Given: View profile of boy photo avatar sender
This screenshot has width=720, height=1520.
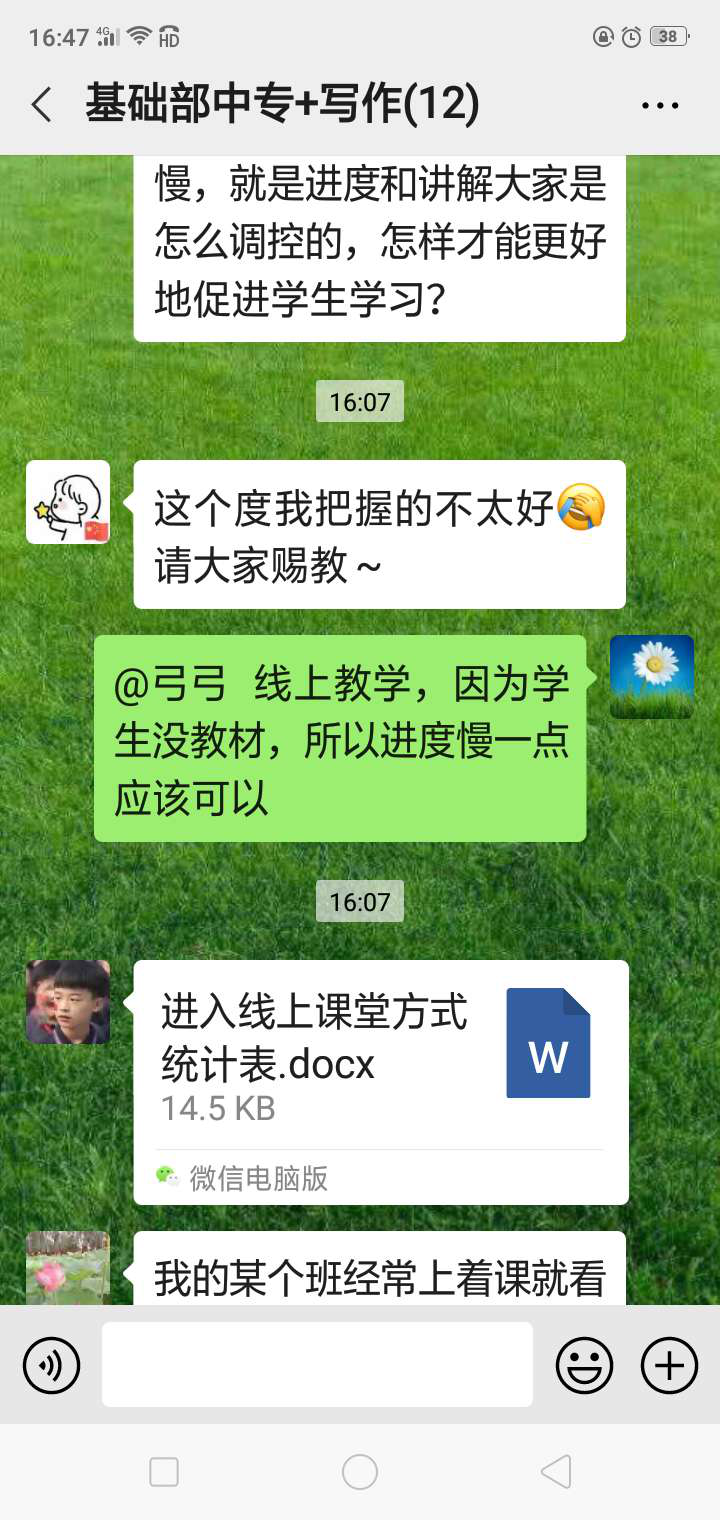Looking at the screenshot, I should [x=68, y=1002].
